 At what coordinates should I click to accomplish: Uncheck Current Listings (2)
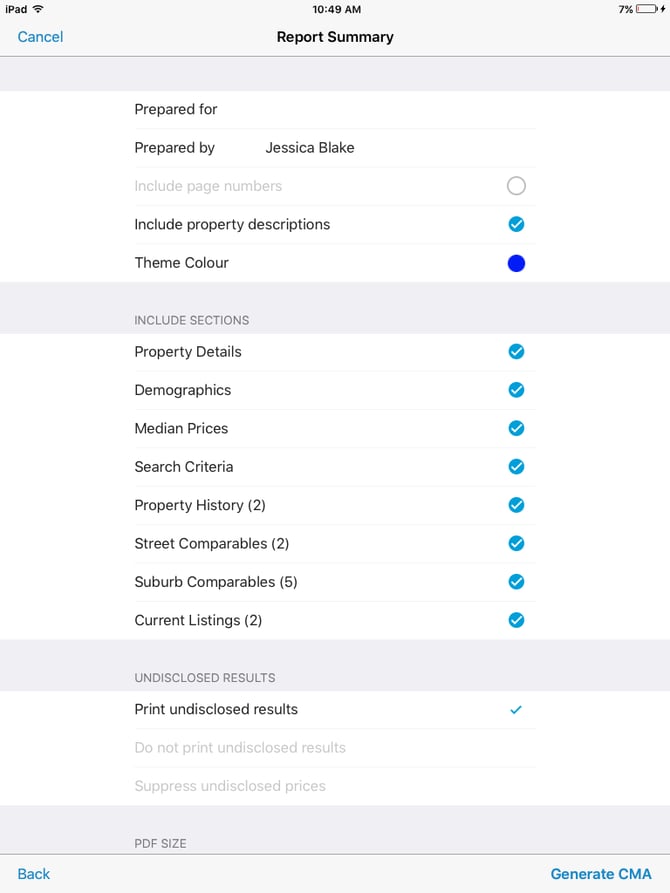[516, 620]
